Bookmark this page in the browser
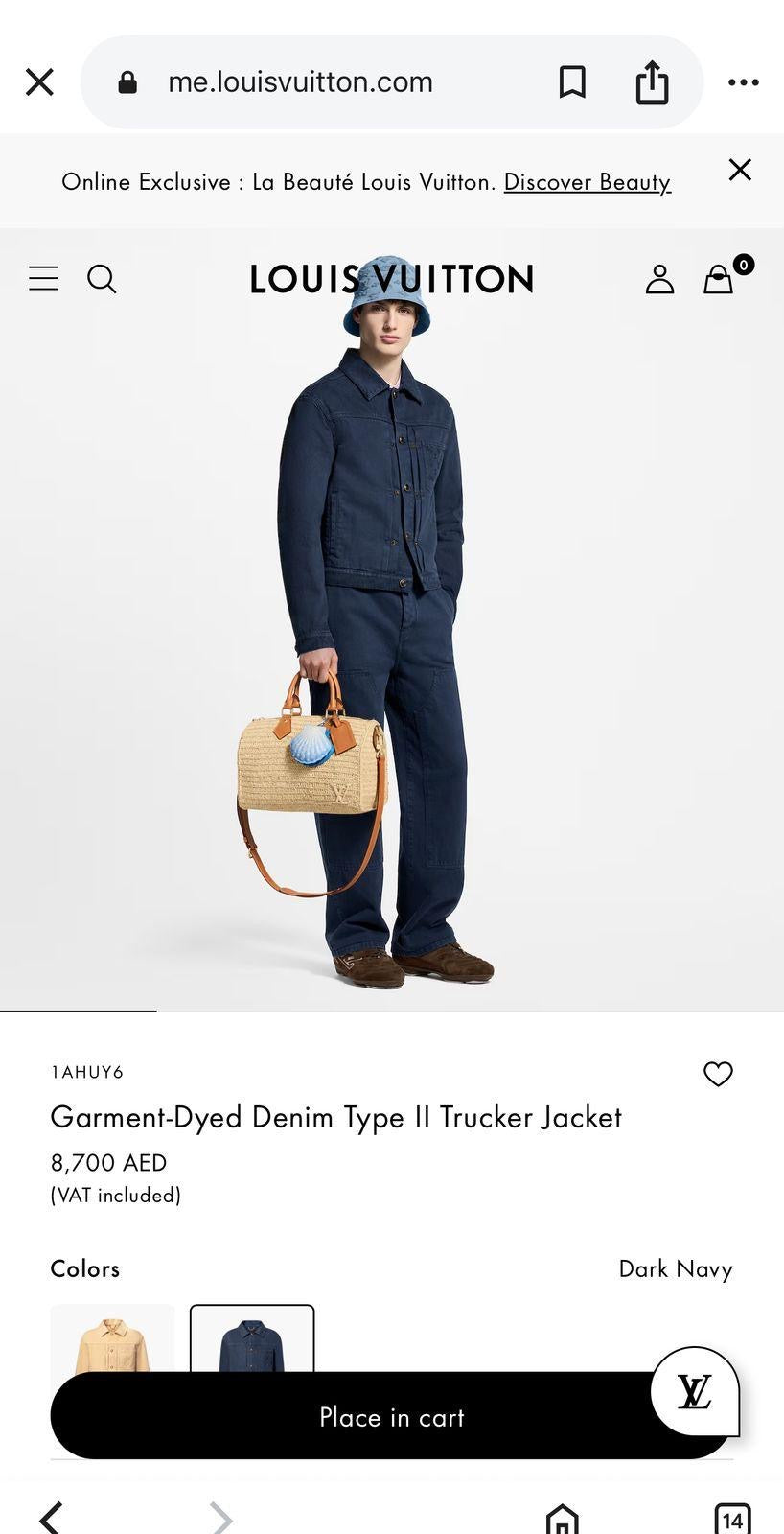 pos(572,82)
